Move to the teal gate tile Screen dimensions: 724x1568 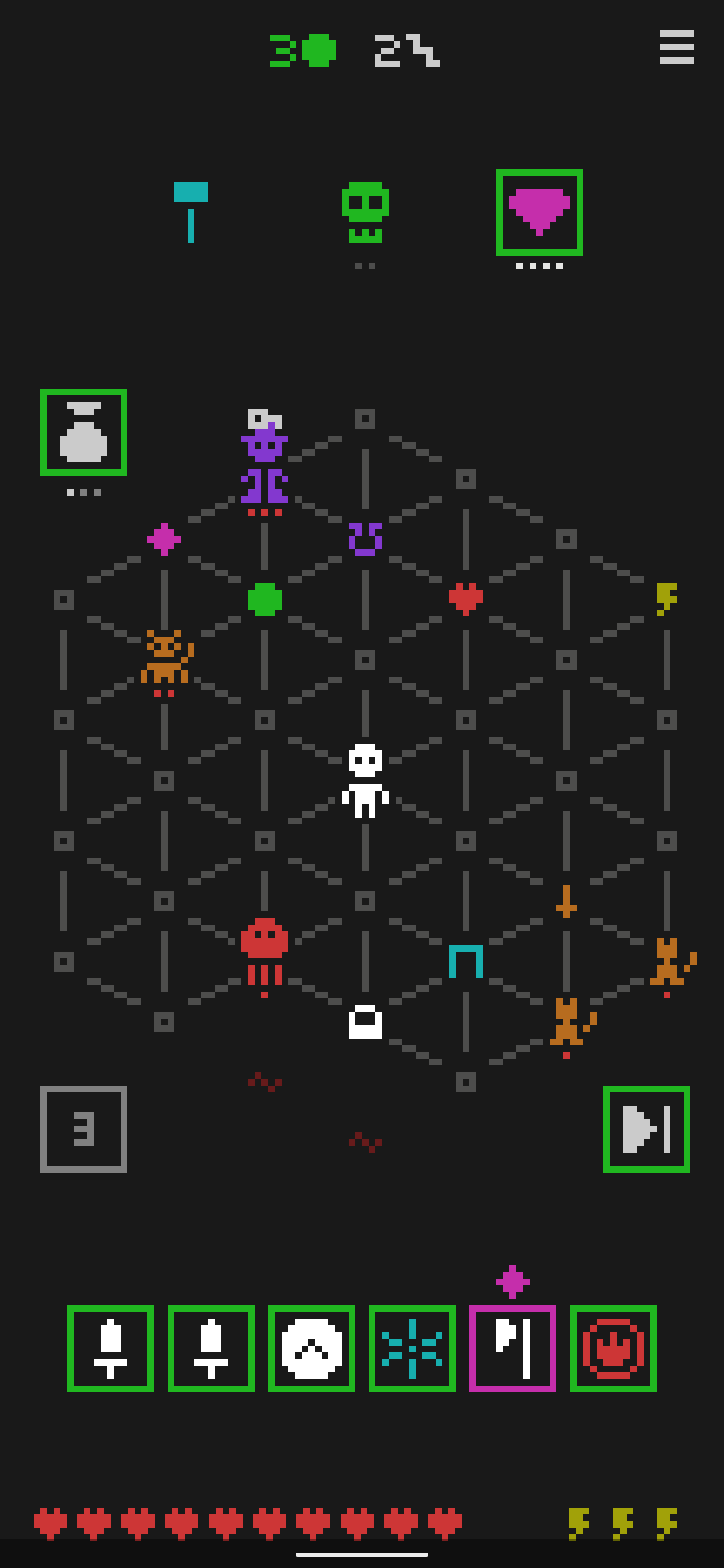point(466,962)
